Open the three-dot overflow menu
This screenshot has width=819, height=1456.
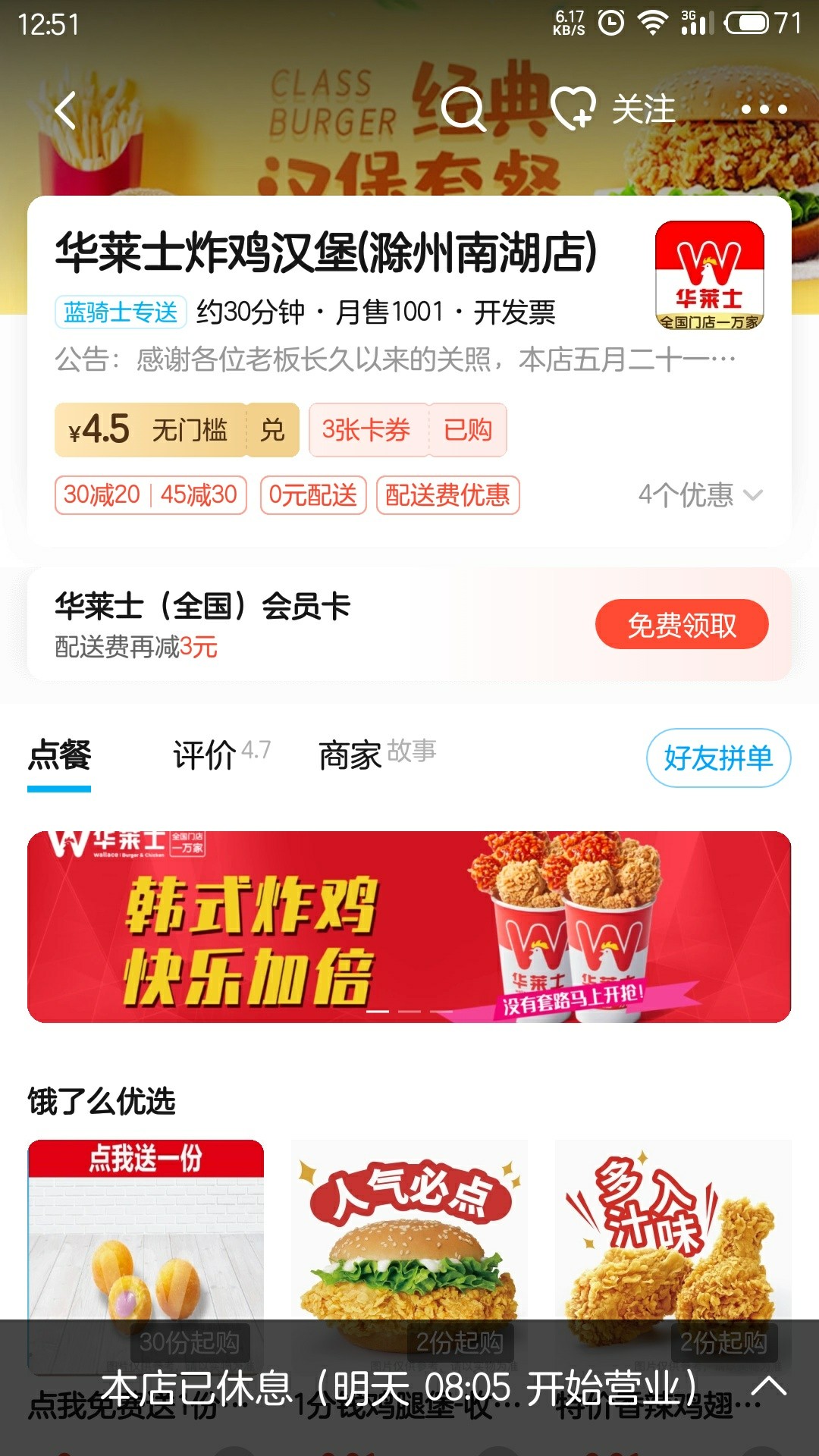pyautogui.click(x=763, y=110)
